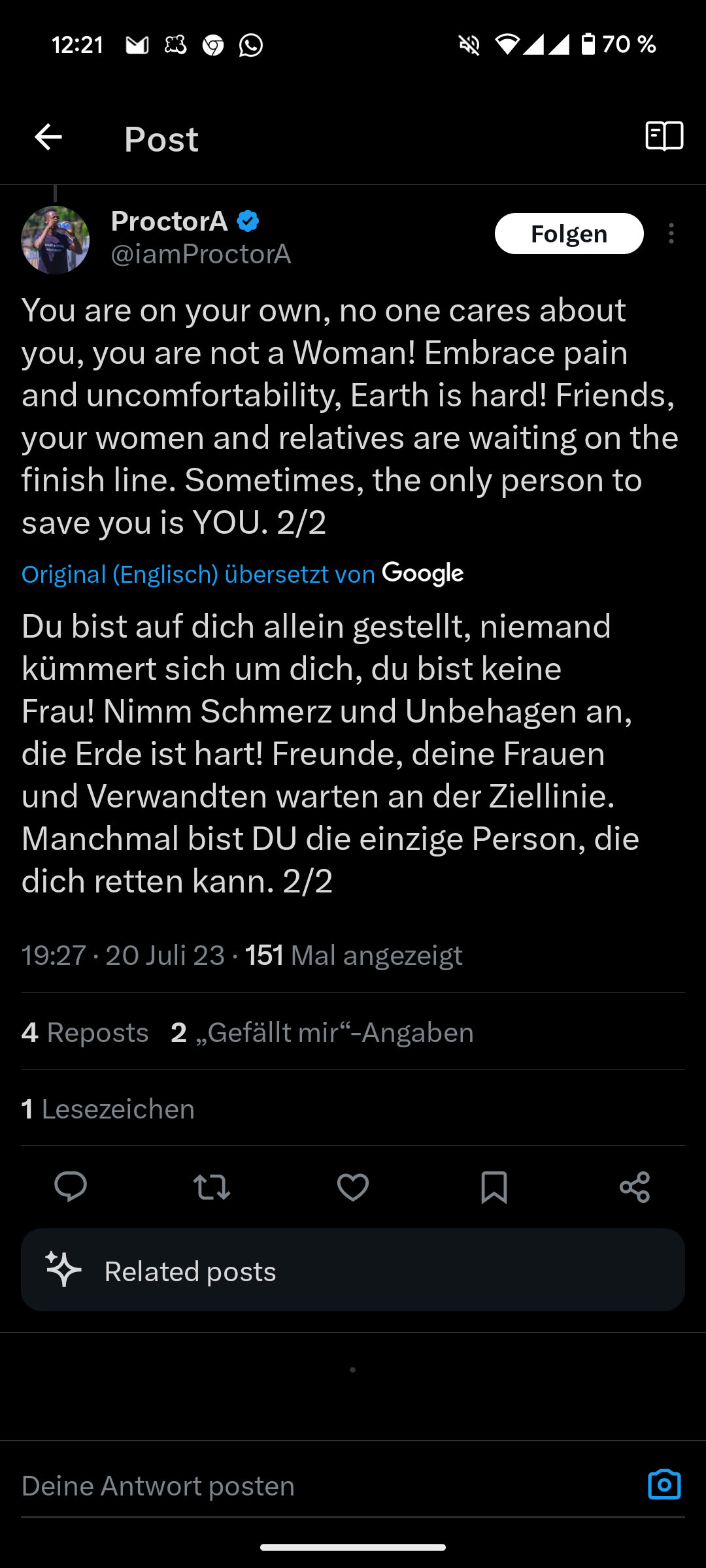Go back from the Post screen
Image resolution: width=706 pixels, height=1568 pixels.
[48, 137]
